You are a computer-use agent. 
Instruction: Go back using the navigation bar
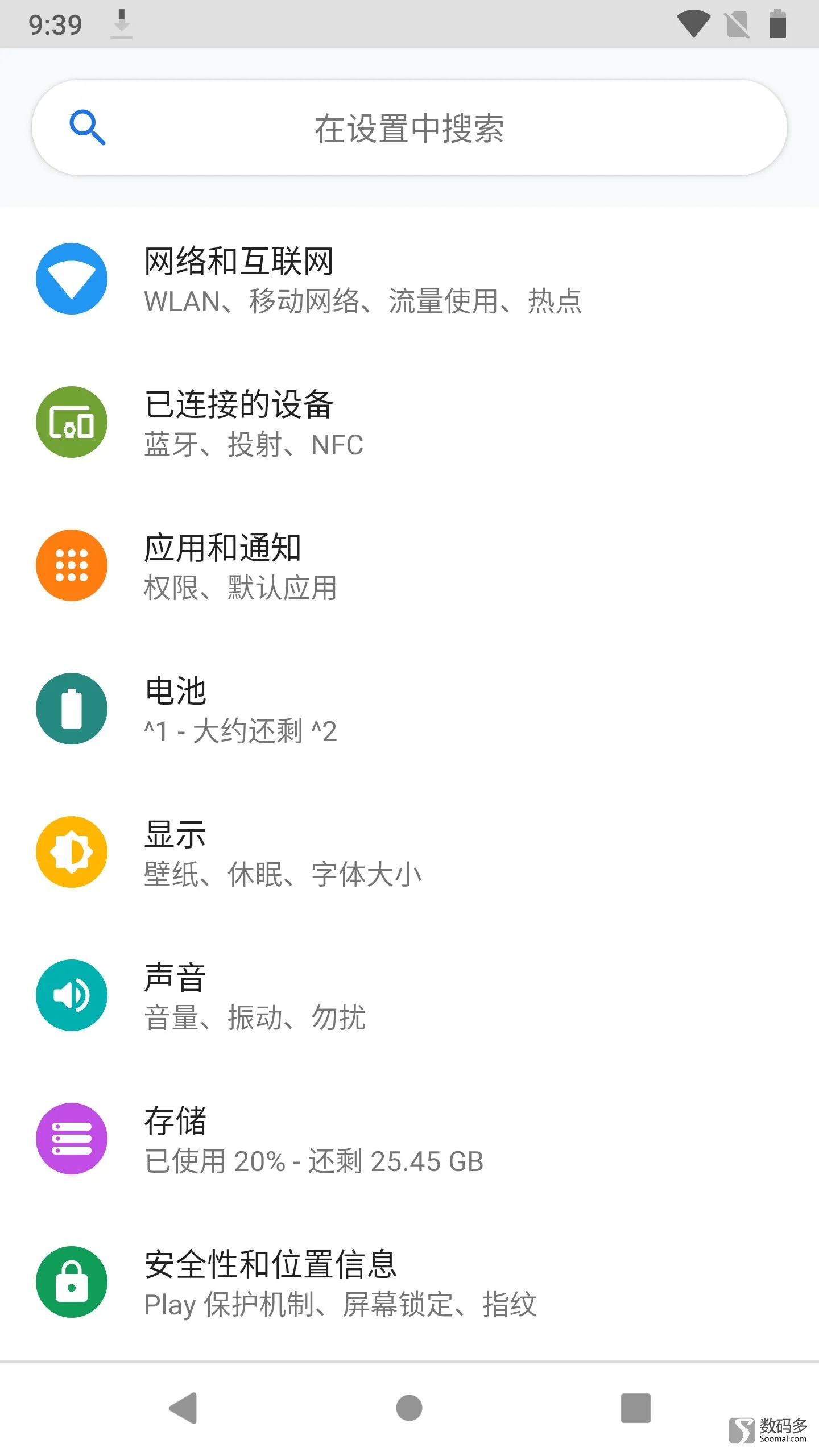pos(183,1408)
